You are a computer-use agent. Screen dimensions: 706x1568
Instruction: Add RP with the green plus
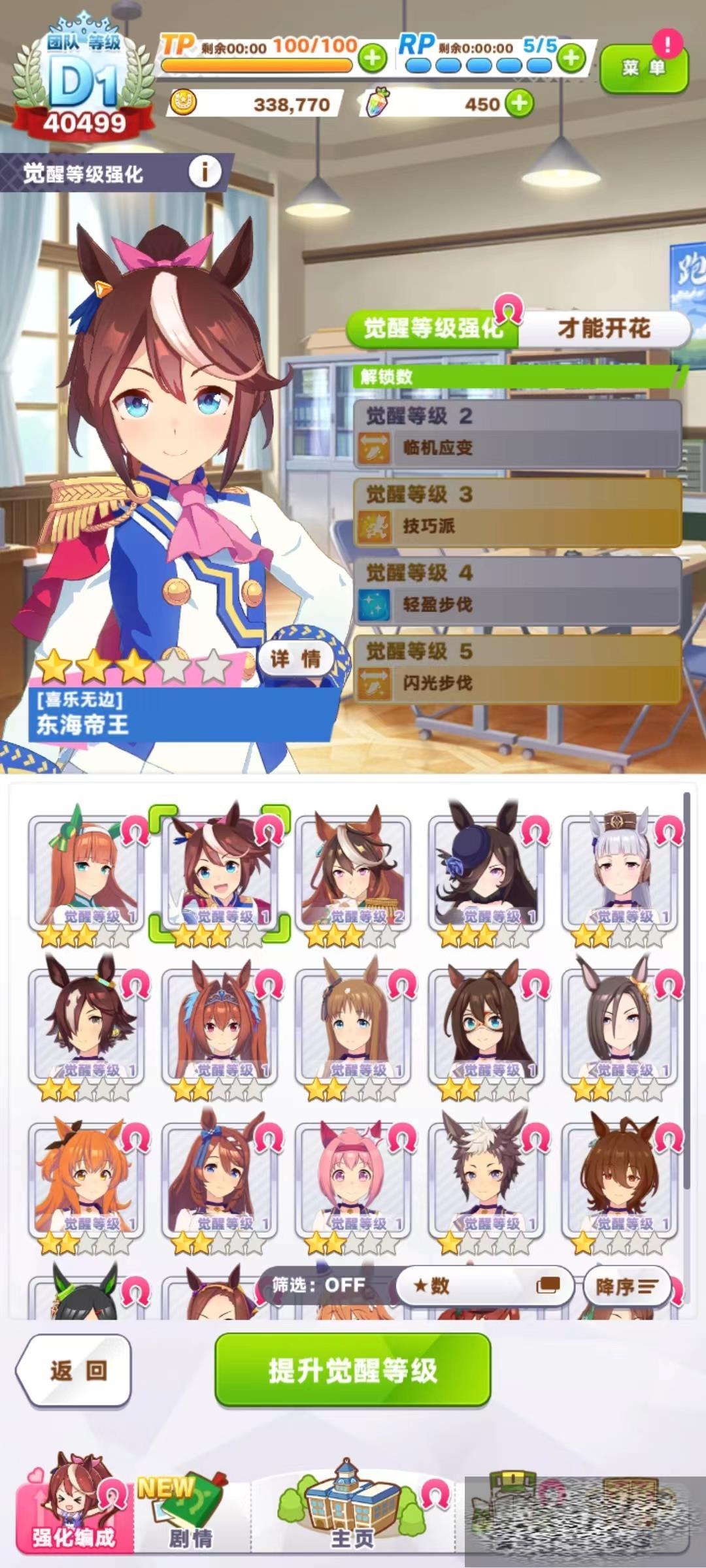pyautogui.click(x=571, y=58)
